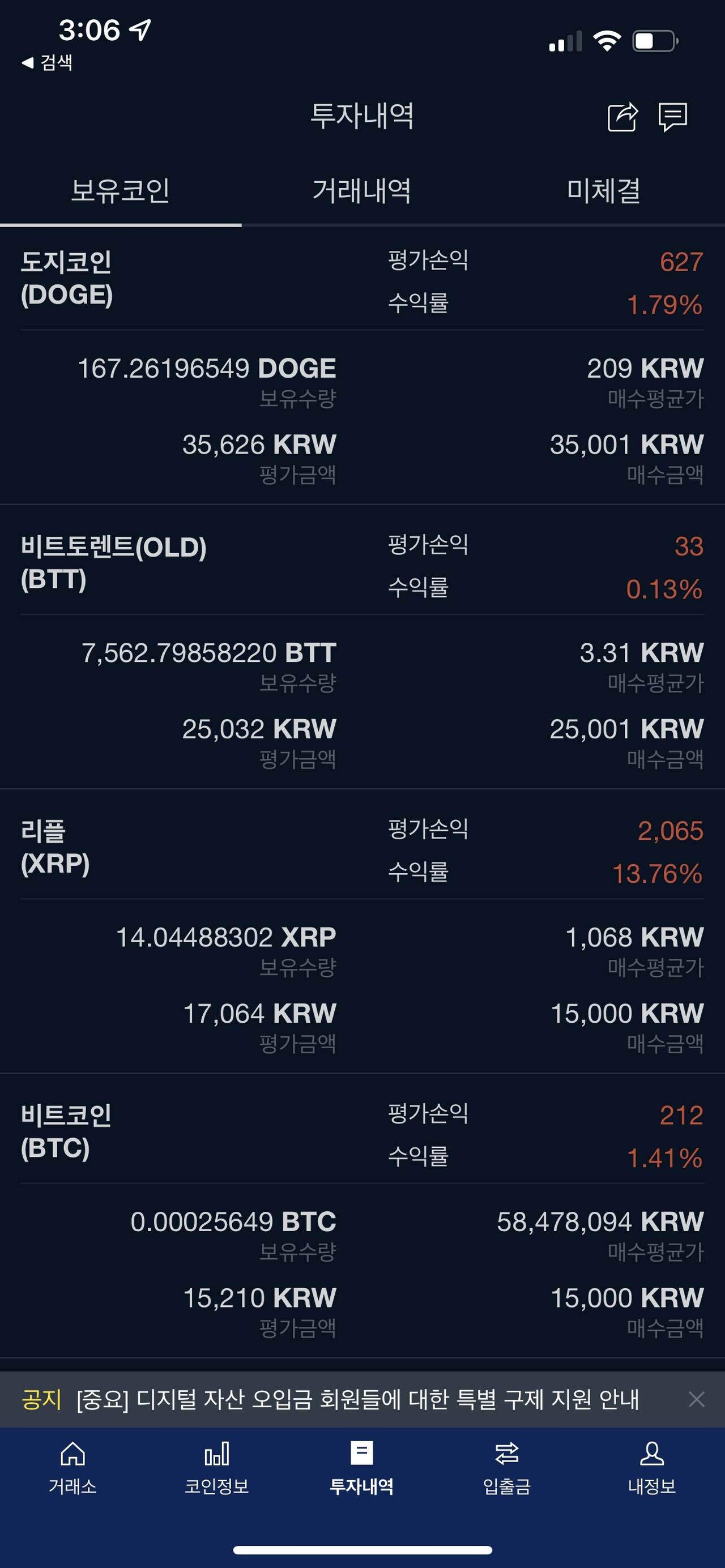
Task: Read the 공지 notice about 디지털 자산 오입금
Action: [x=356, y=1399]
